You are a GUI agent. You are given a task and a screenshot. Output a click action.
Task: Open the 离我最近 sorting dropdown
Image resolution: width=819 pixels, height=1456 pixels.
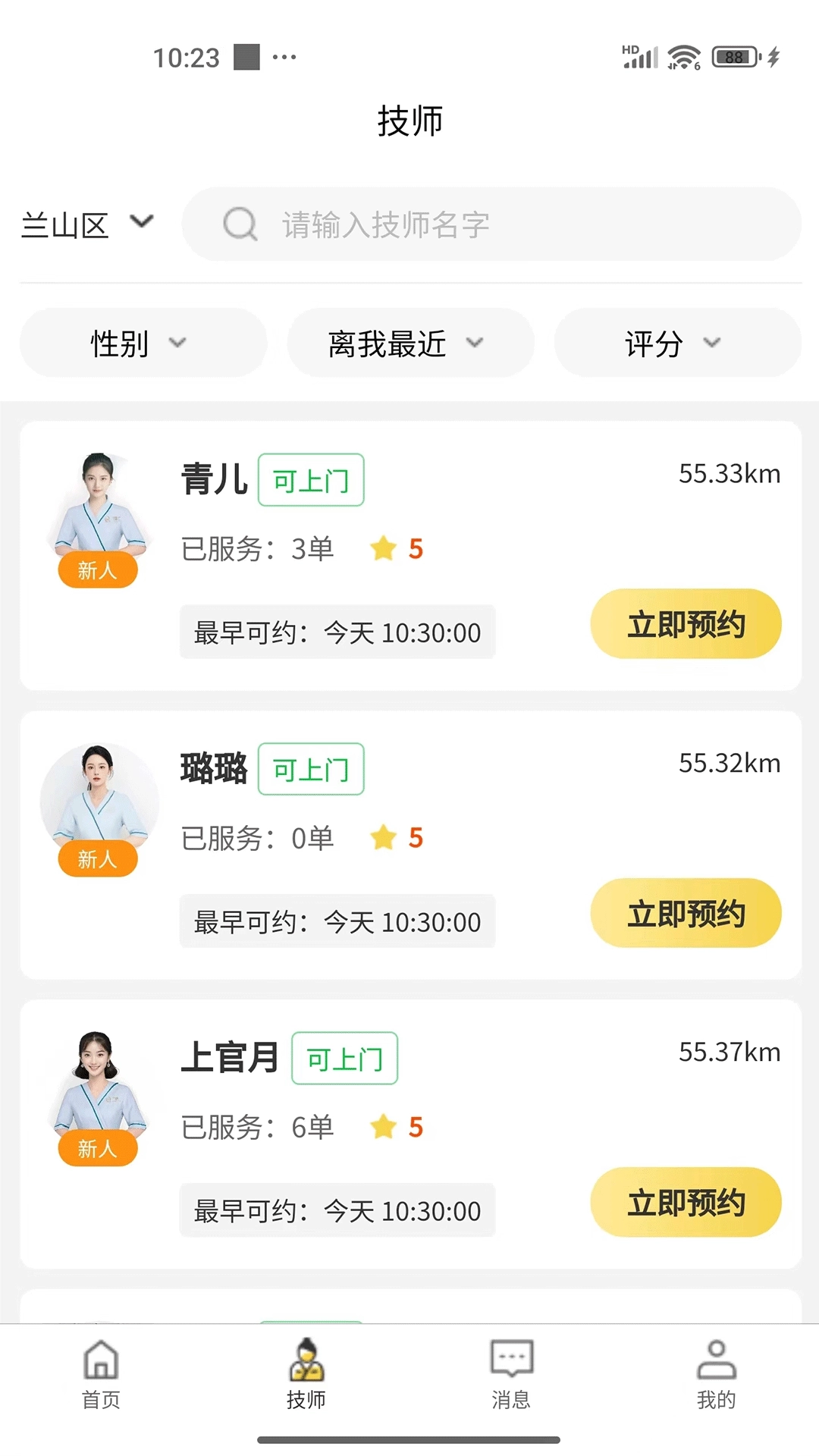(x=409, y=343)
